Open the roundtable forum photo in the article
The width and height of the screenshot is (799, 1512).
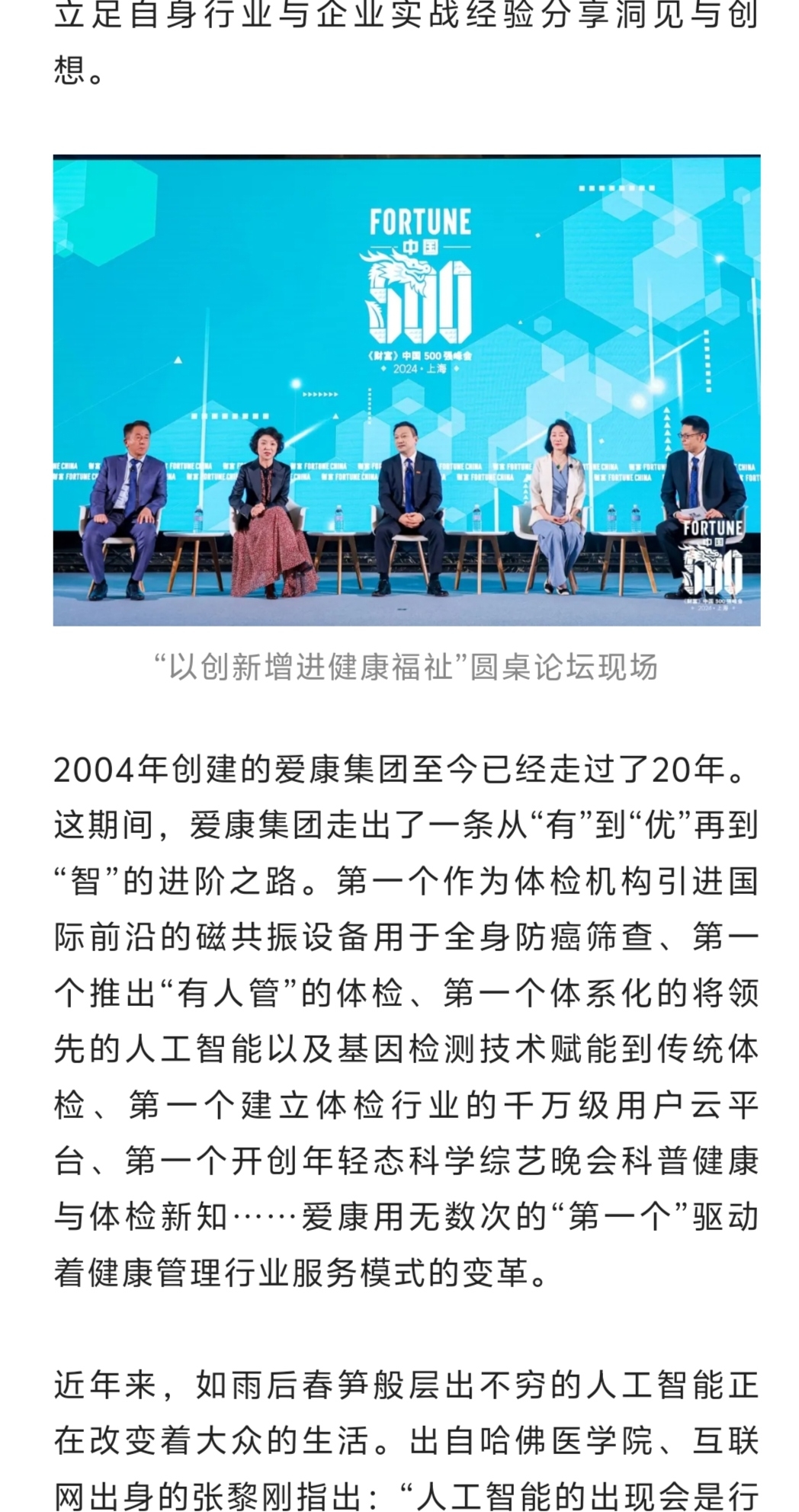[406, 390]
